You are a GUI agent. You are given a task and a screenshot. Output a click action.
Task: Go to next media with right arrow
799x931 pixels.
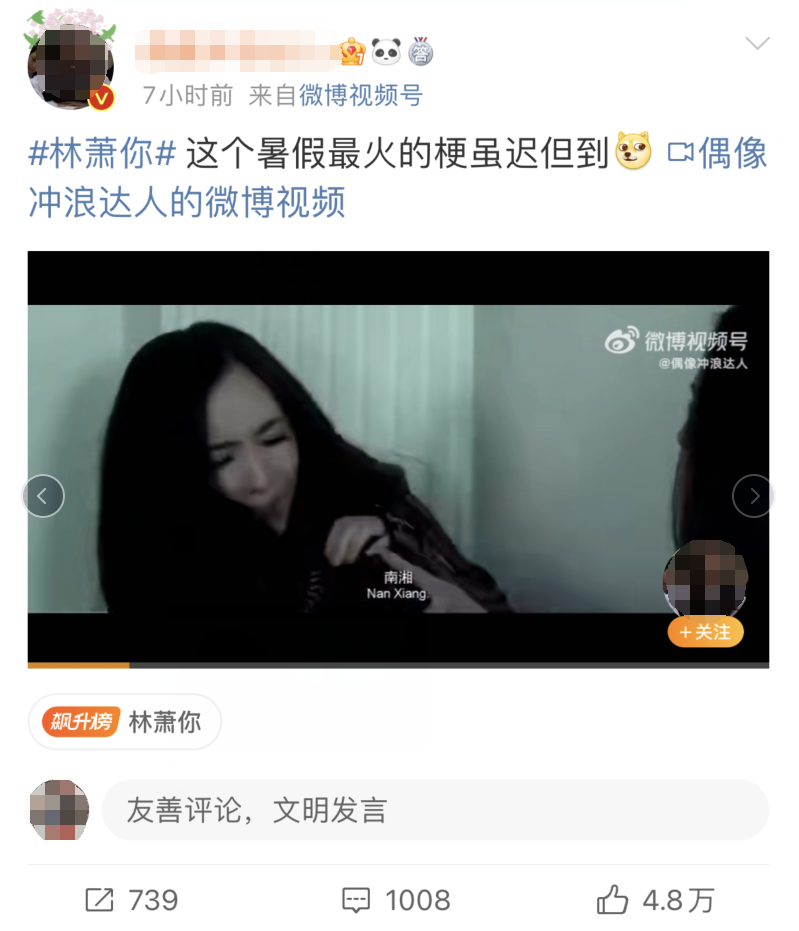tap(753, 496)
